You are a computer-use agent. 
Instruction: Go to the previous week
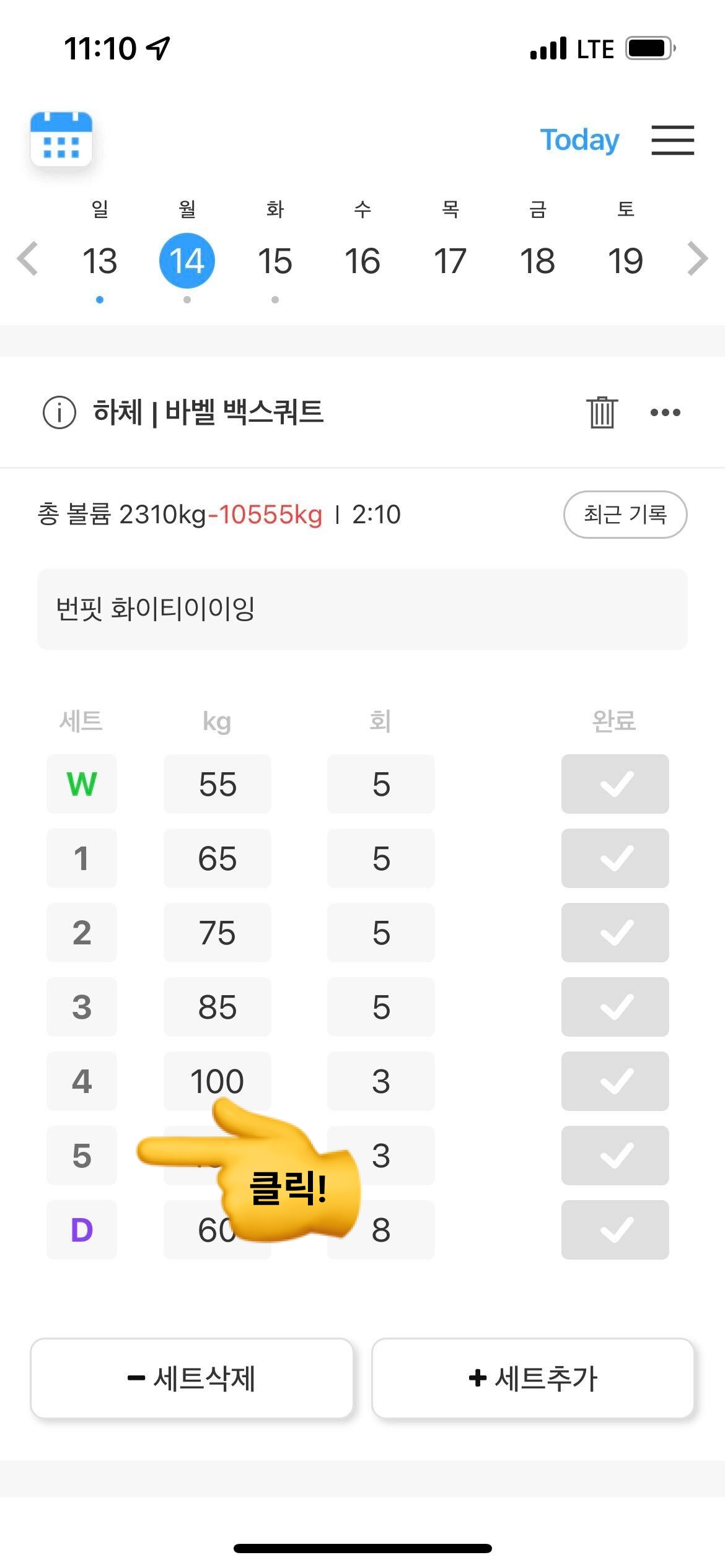(x=28, y=259)
